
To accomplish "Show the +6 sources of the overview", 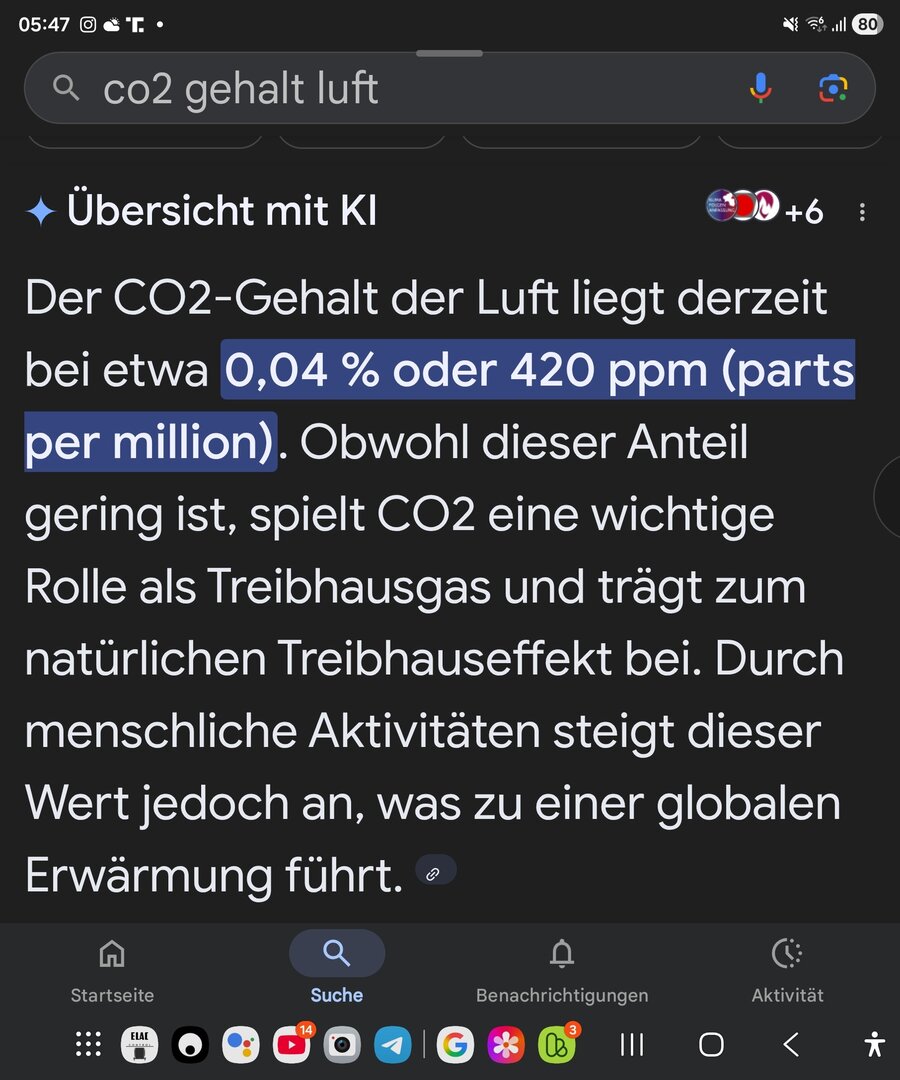I will pyautogui.click(x=765, y=211).
